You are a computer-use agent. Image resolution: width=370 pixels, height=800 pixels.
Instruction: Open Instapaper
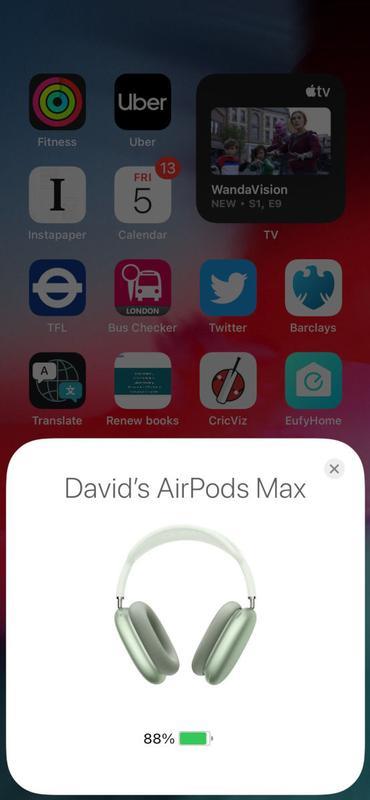pyautogui.click(x=57, y=194)
